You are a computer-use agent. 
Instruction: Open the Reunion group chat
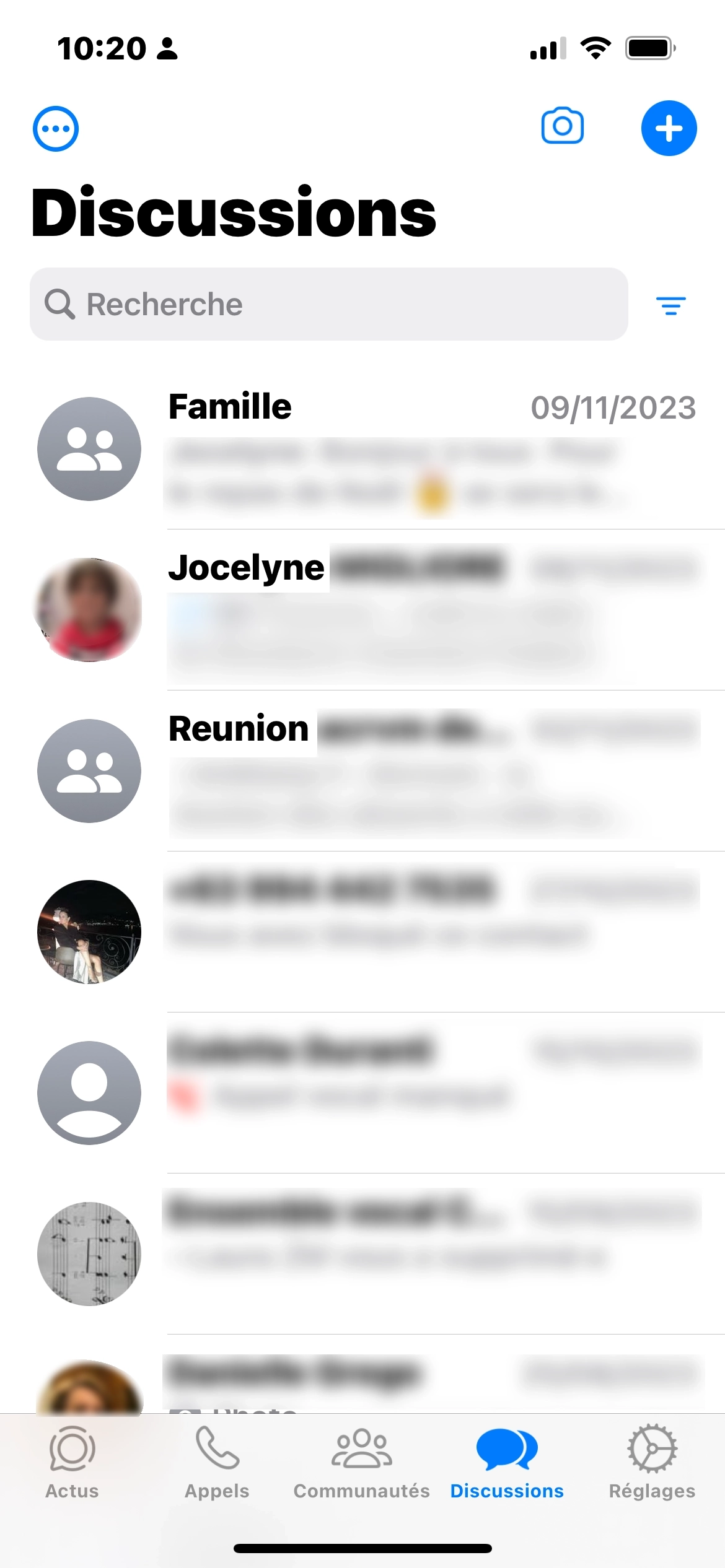pyautogui.click(x=362, y=771)
